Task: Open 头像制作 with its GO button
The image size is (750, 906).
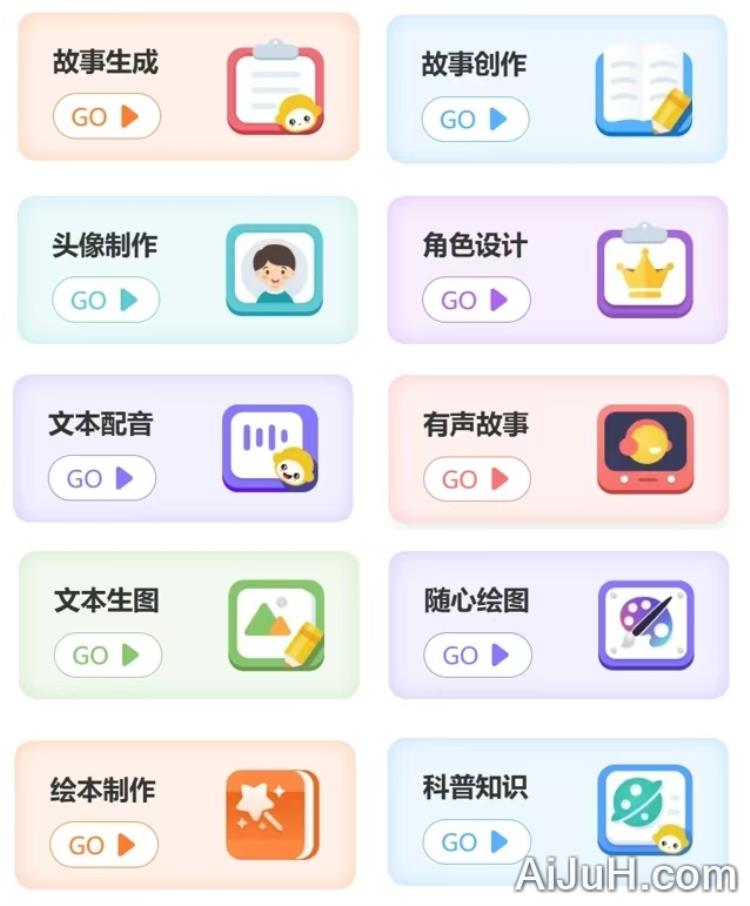Action: click(104, 298)
